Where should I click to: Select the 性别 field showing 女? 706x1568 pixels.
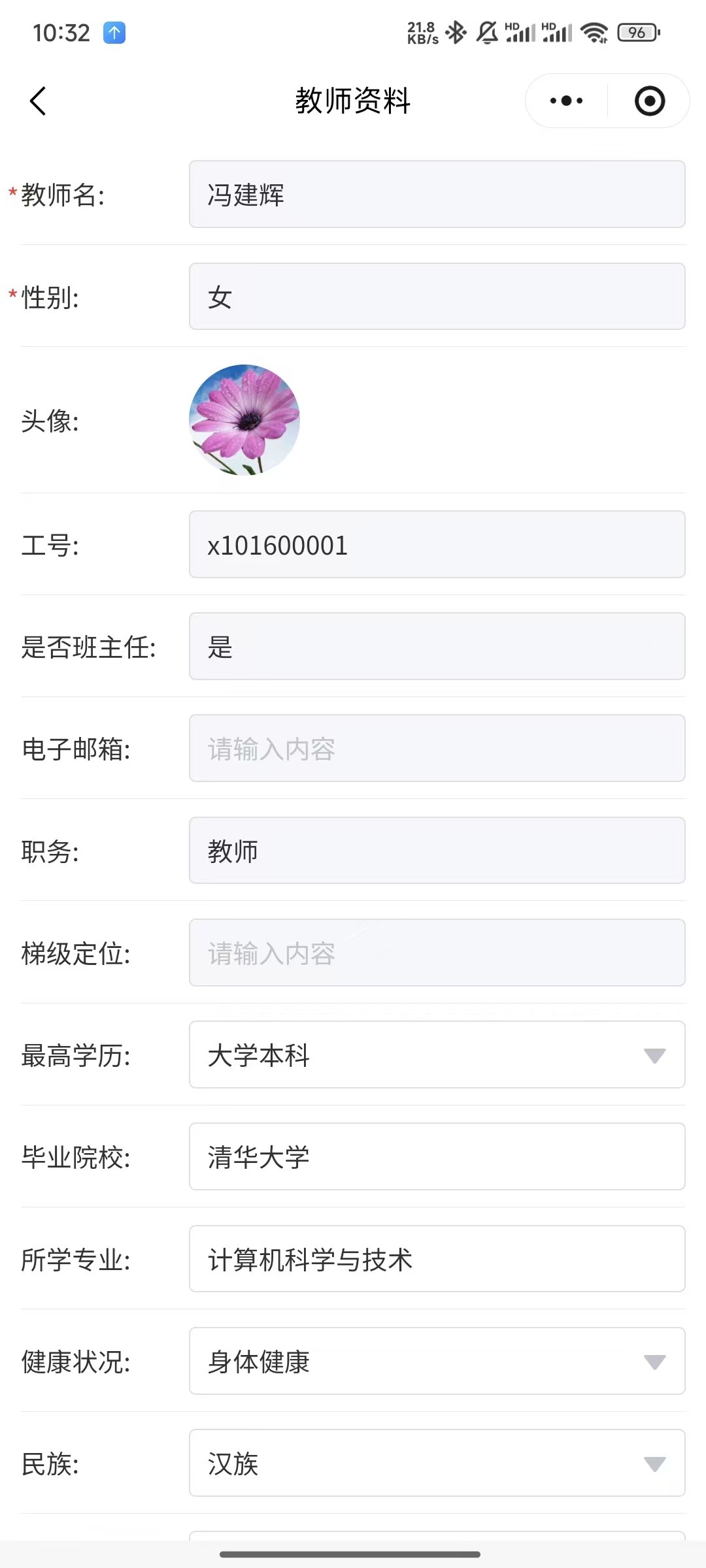(x=437, y=297)
